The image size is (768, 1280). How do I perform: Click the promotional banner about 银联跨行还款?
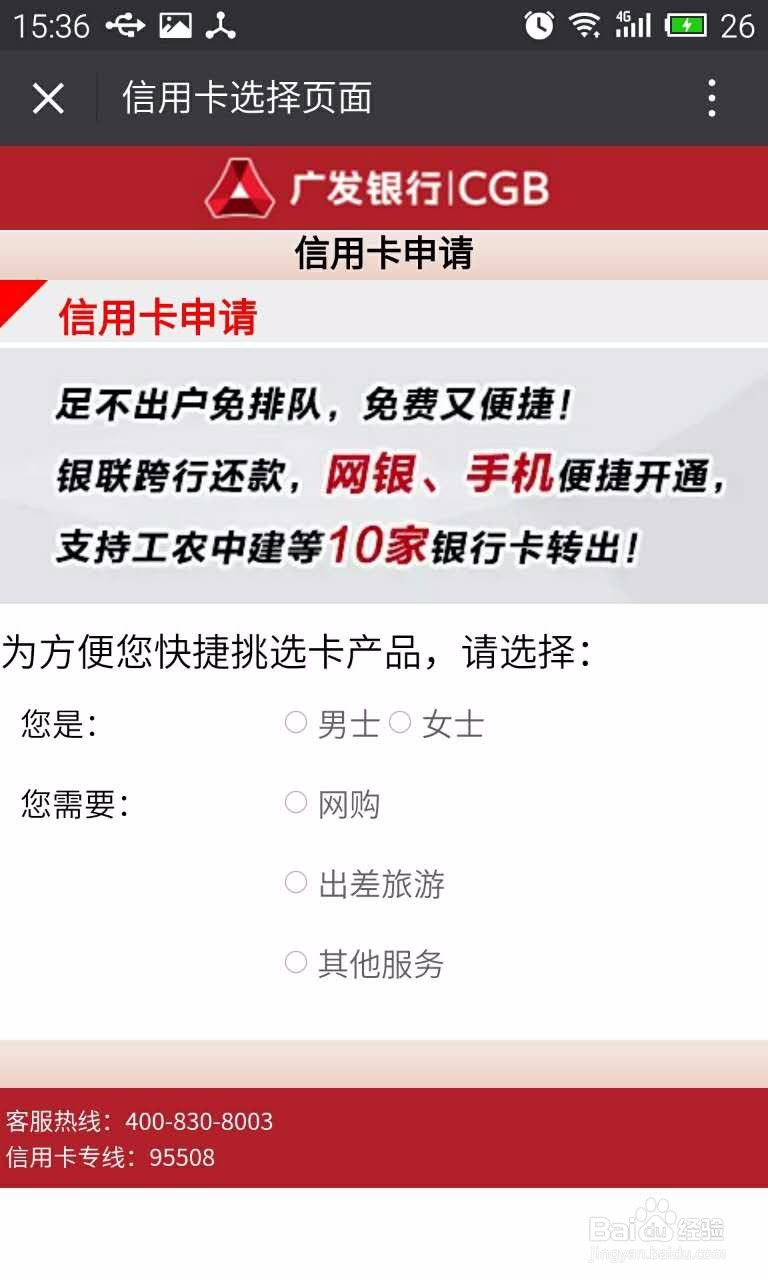(x=384, y=475)
